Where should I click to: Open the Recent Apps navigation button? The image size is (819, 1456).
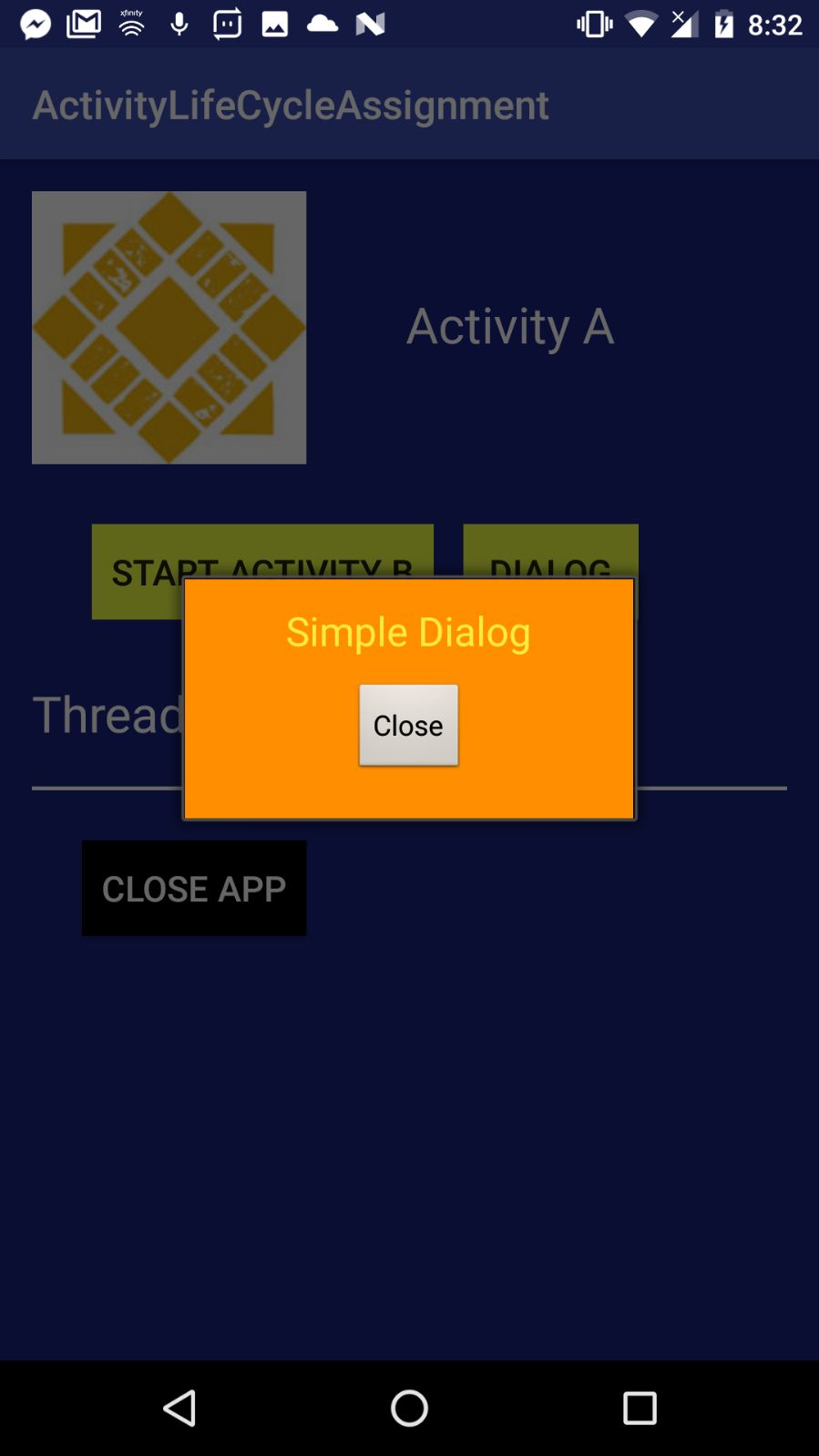[640, 1408]
